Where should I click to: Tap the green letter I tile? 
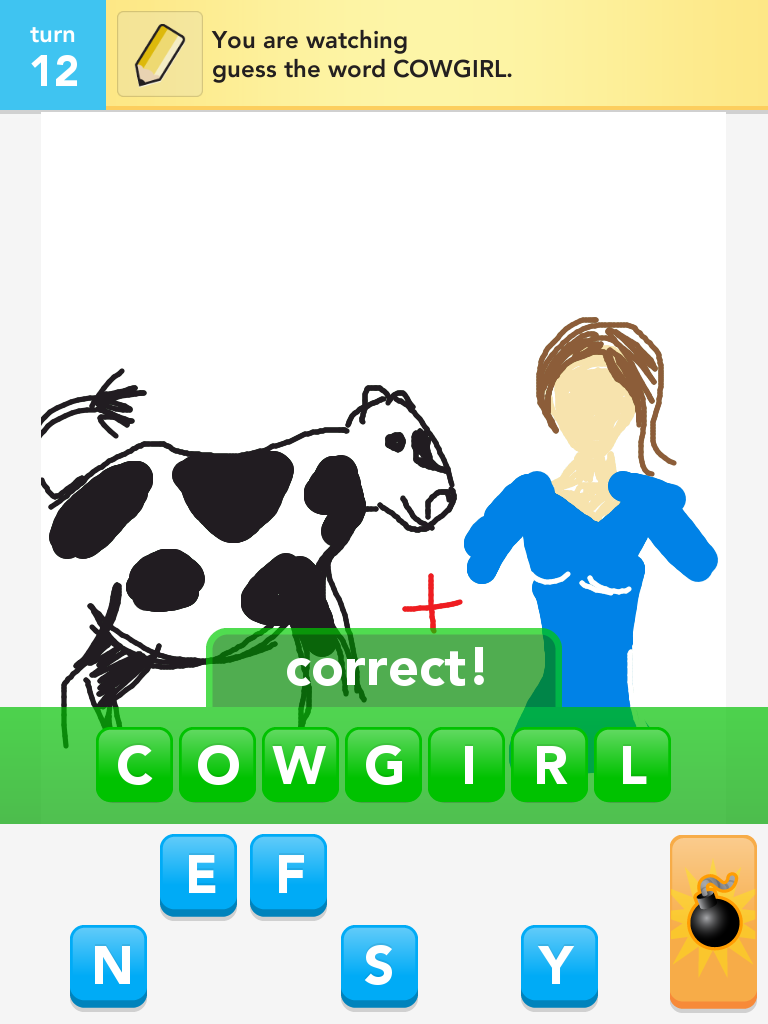[467, 765]
